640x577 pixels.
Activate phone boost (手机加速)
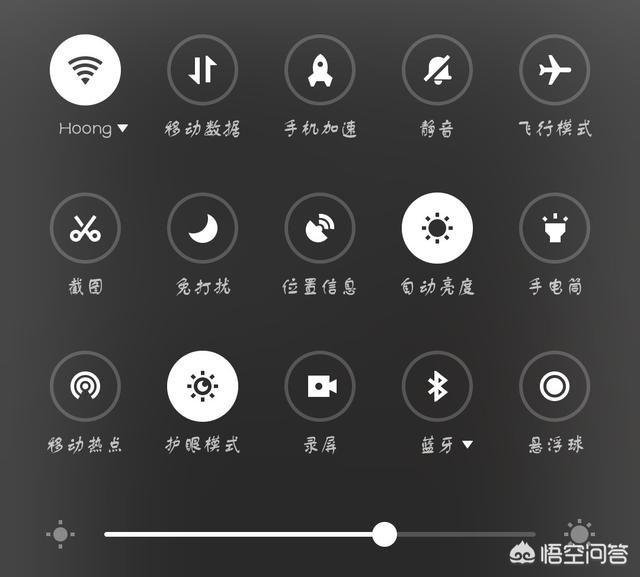(x=320, y=70)
